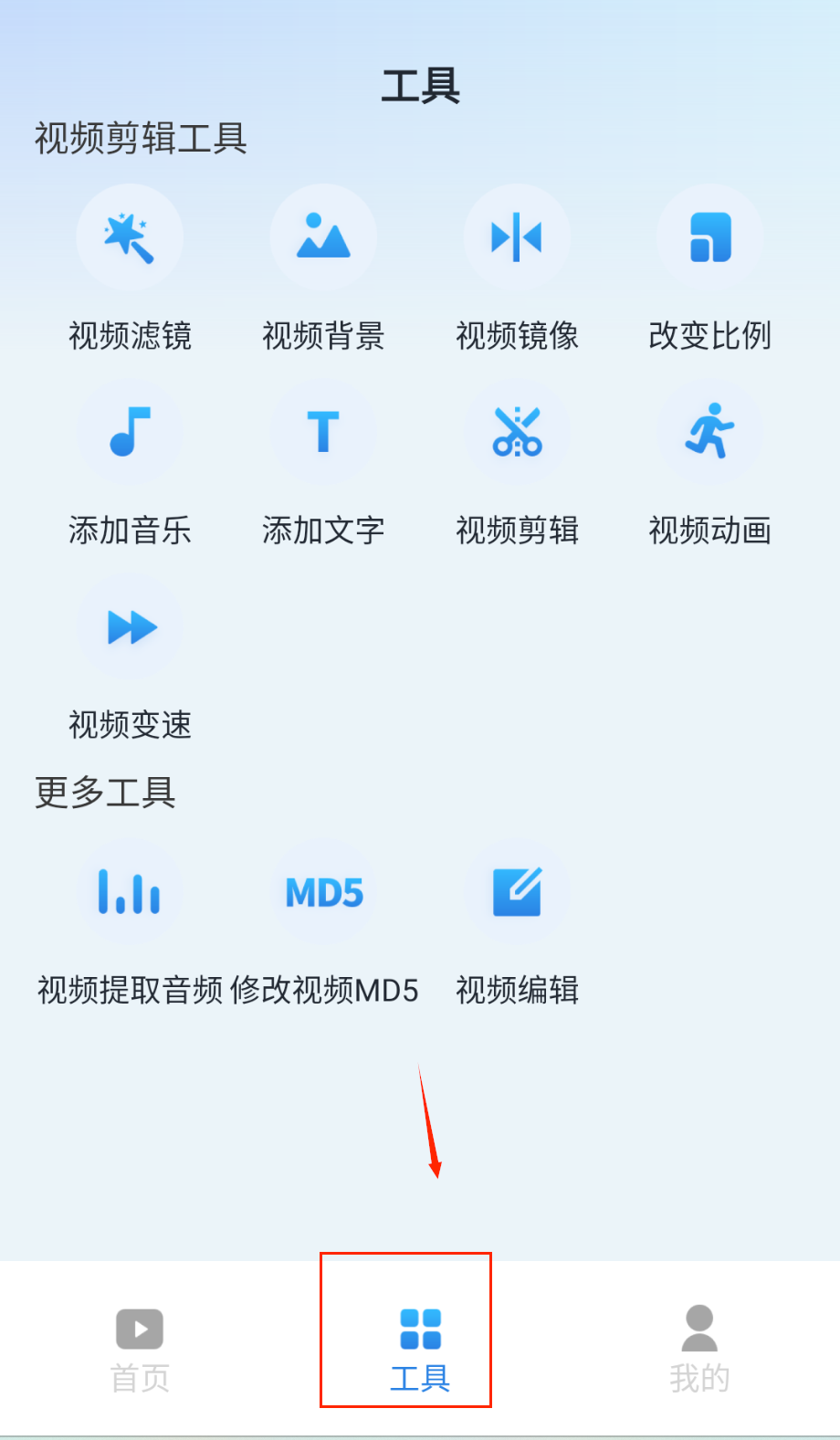Open the 视频背景 background tool
This screenshot has width=840, height=1440.
pyautogui.click(x=323, y=238)
